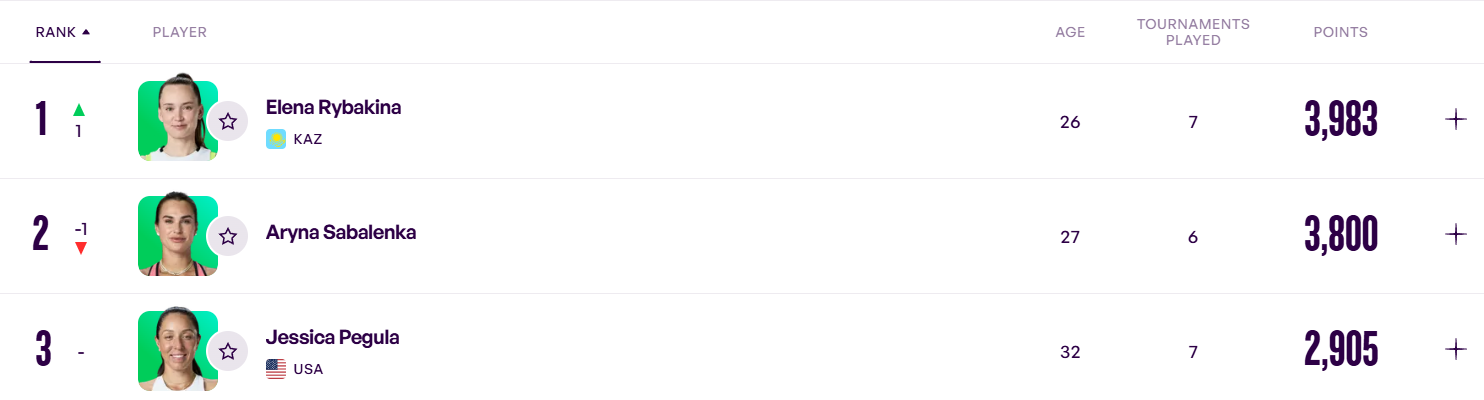This screenshot has width=1484, height=400.
Task: Open Aryna Sabalenka's player profile
Action: click(340, 233)
